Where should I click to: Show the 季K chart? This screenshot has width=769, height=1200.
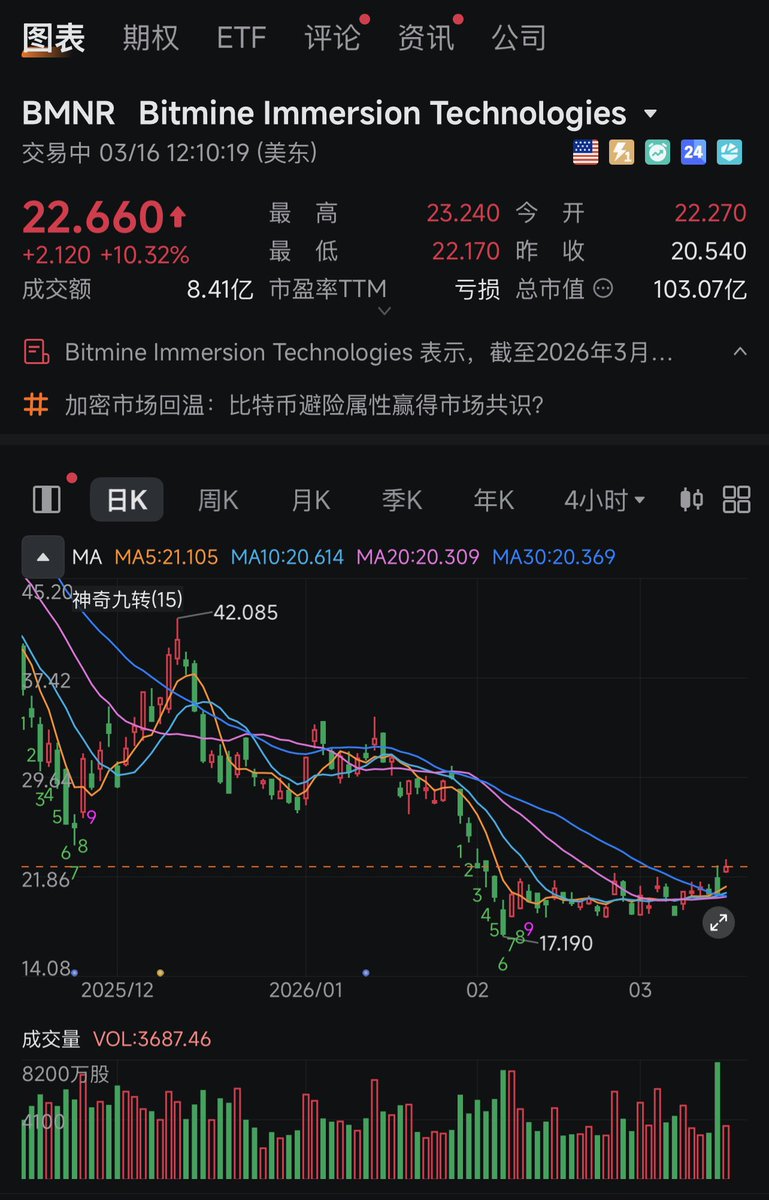click(402, 500)
